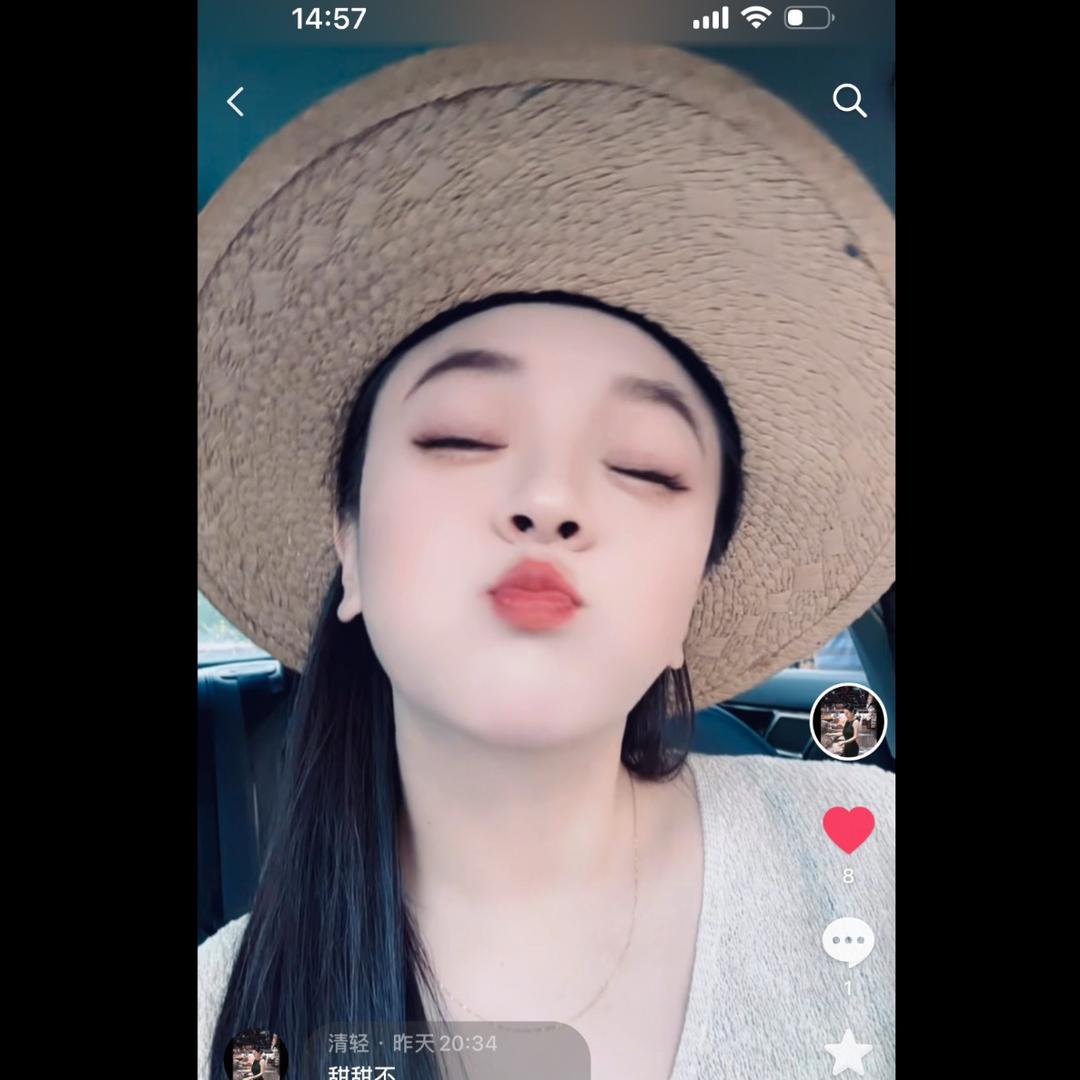Open the creator's round profile avatar

(x=848, y=722)
